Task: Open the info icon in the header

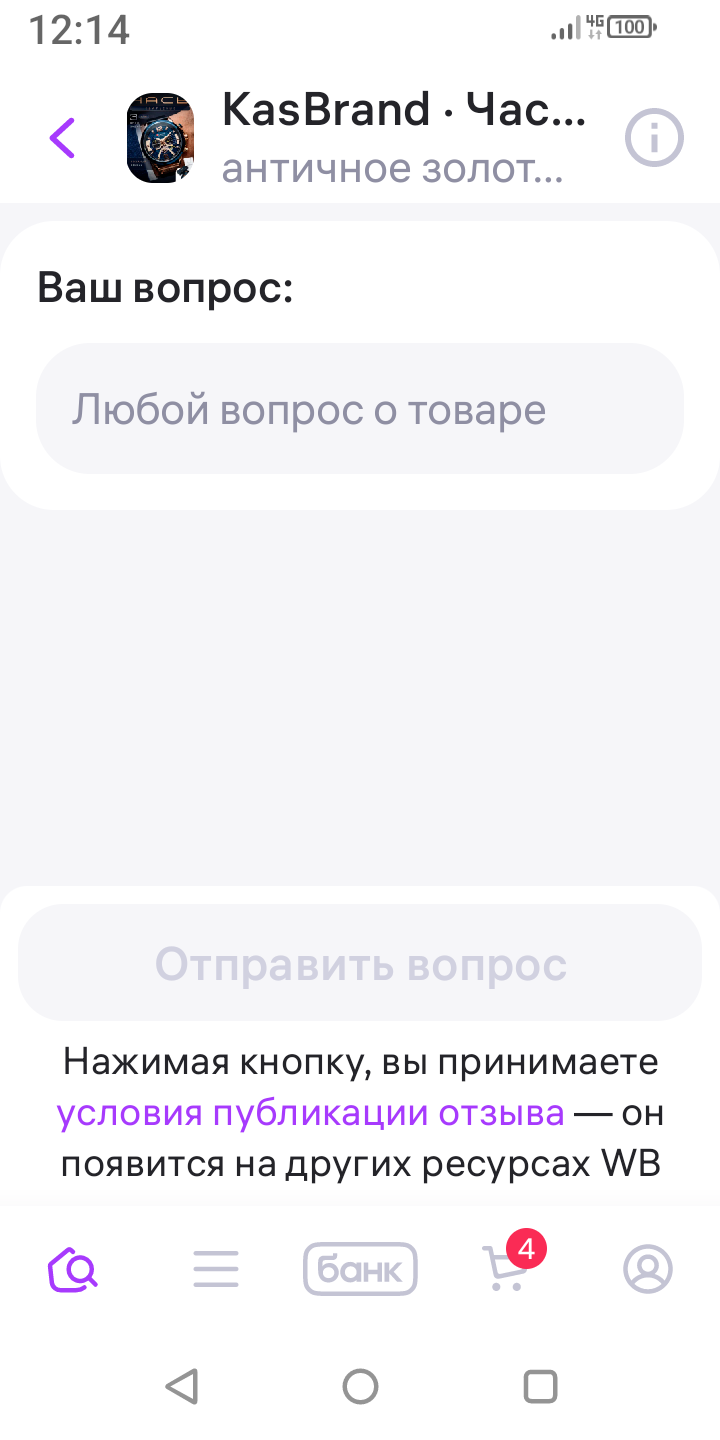Action: 654,137
